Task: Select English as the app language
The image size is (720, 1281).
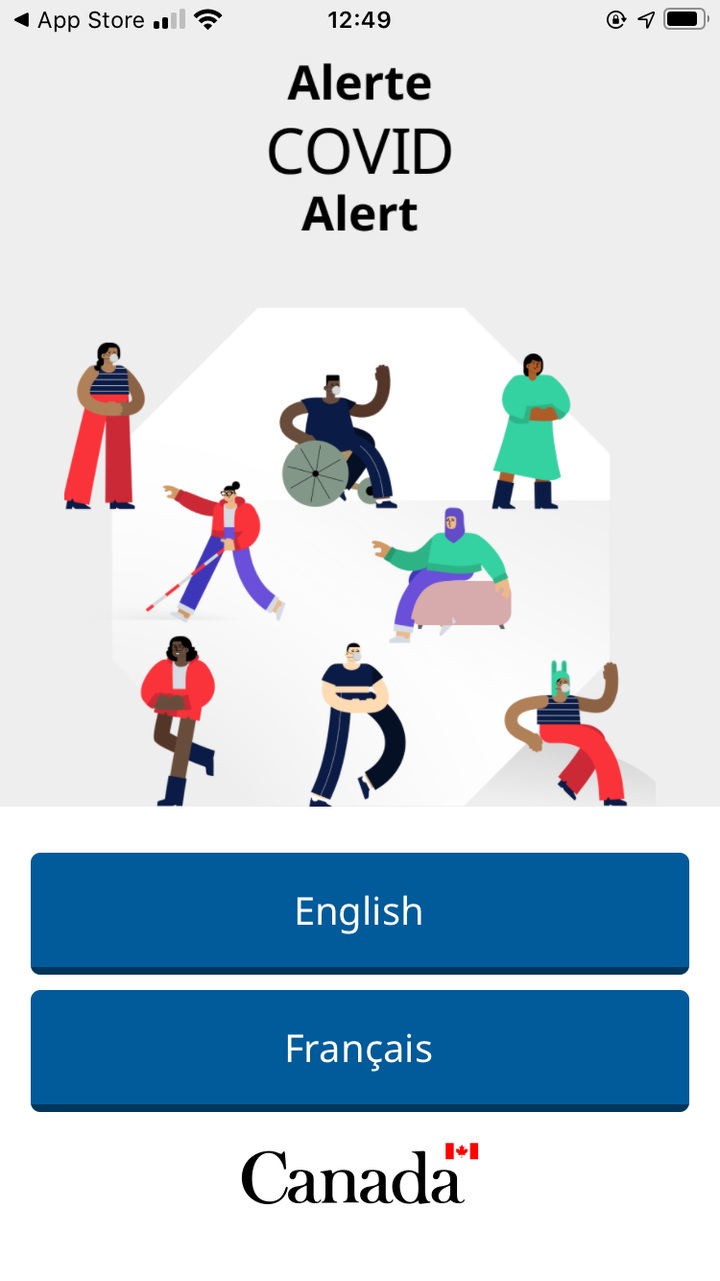Action: point(360,913)
